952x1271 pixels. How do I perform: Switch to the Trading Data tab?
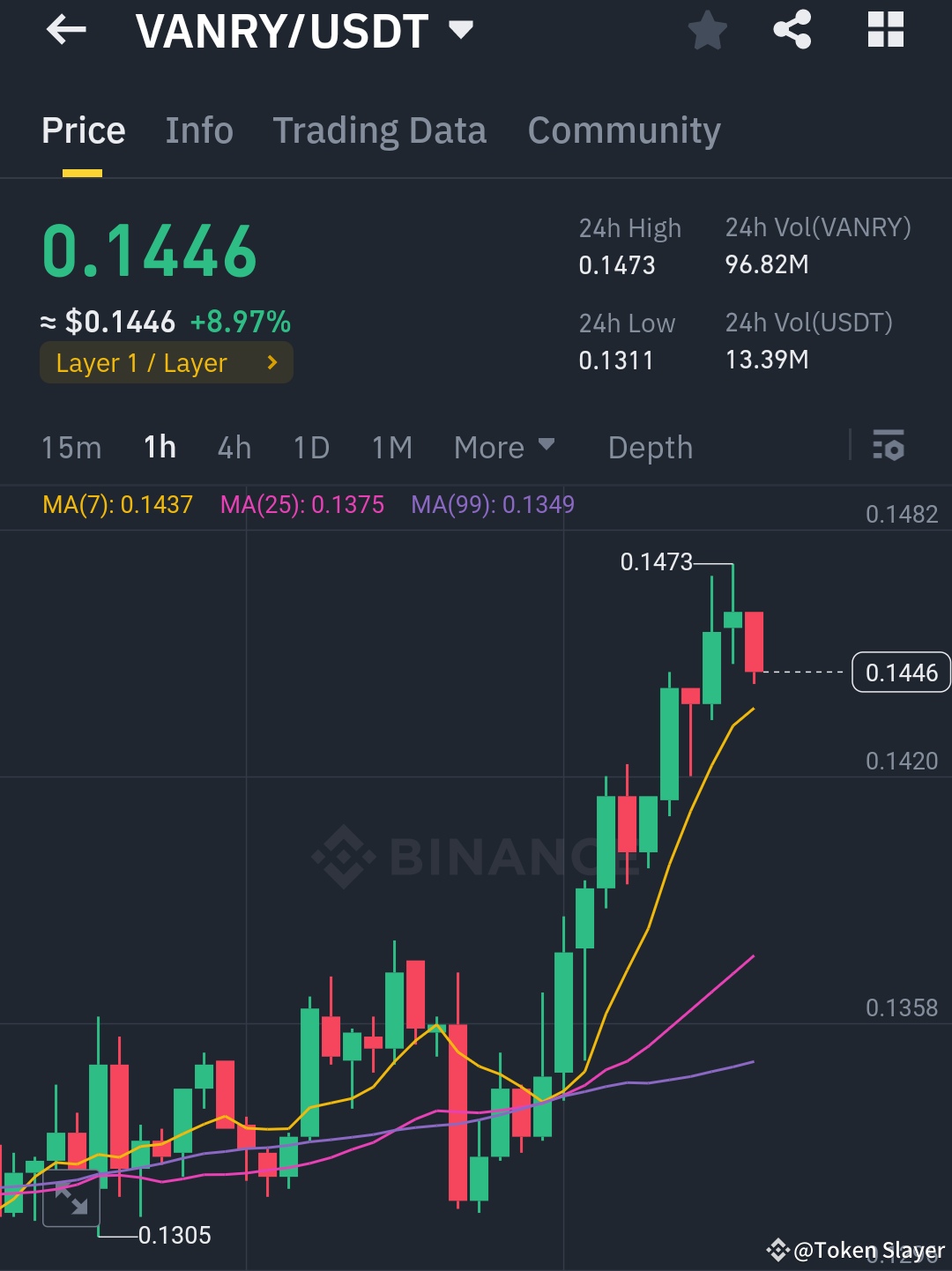[380, 130]
